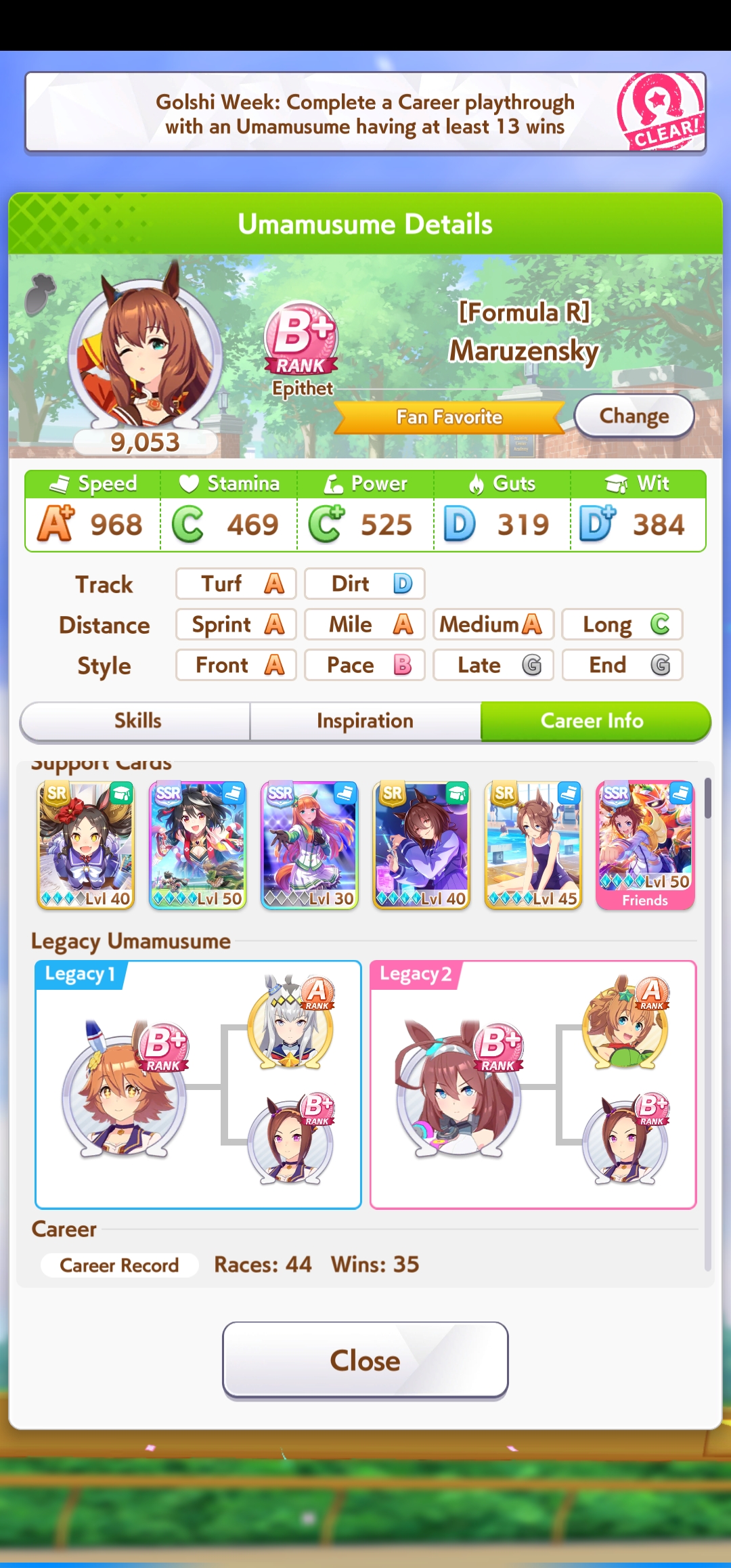The image size is (731, 1568).
Task: View the Legacy 1 main Umamusume
Action: click(123, 1090)
